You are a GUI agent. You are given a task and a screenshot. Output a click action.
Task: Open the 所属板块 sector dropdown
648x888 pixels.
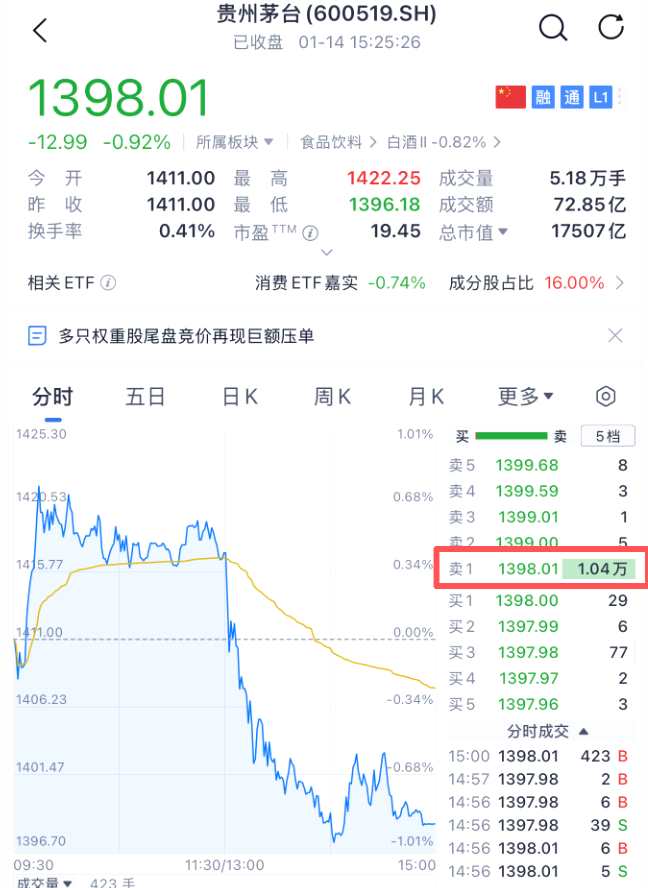click(235, 142)
